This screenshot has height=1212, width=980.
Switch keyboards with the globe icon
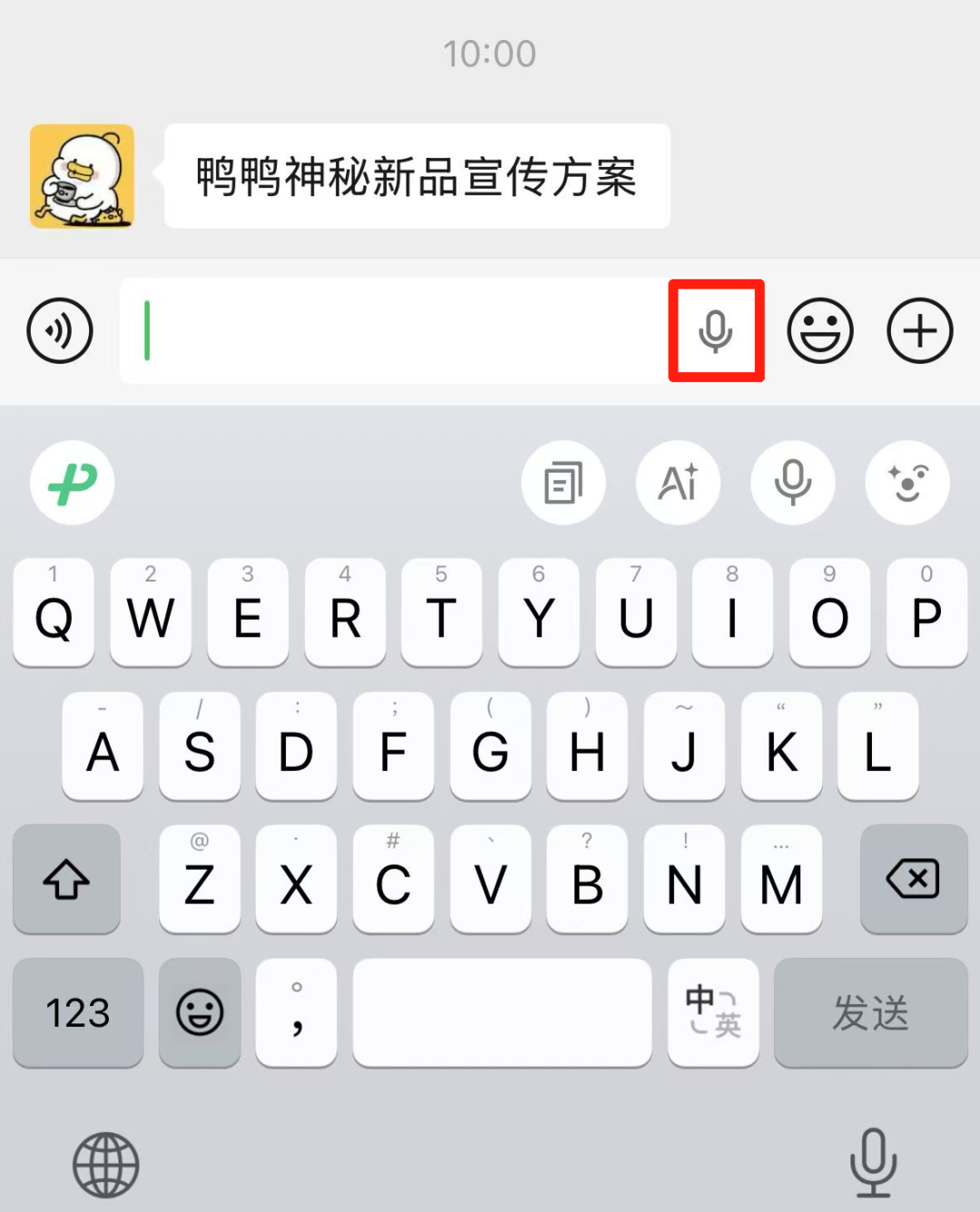[x=105, y=1165]
